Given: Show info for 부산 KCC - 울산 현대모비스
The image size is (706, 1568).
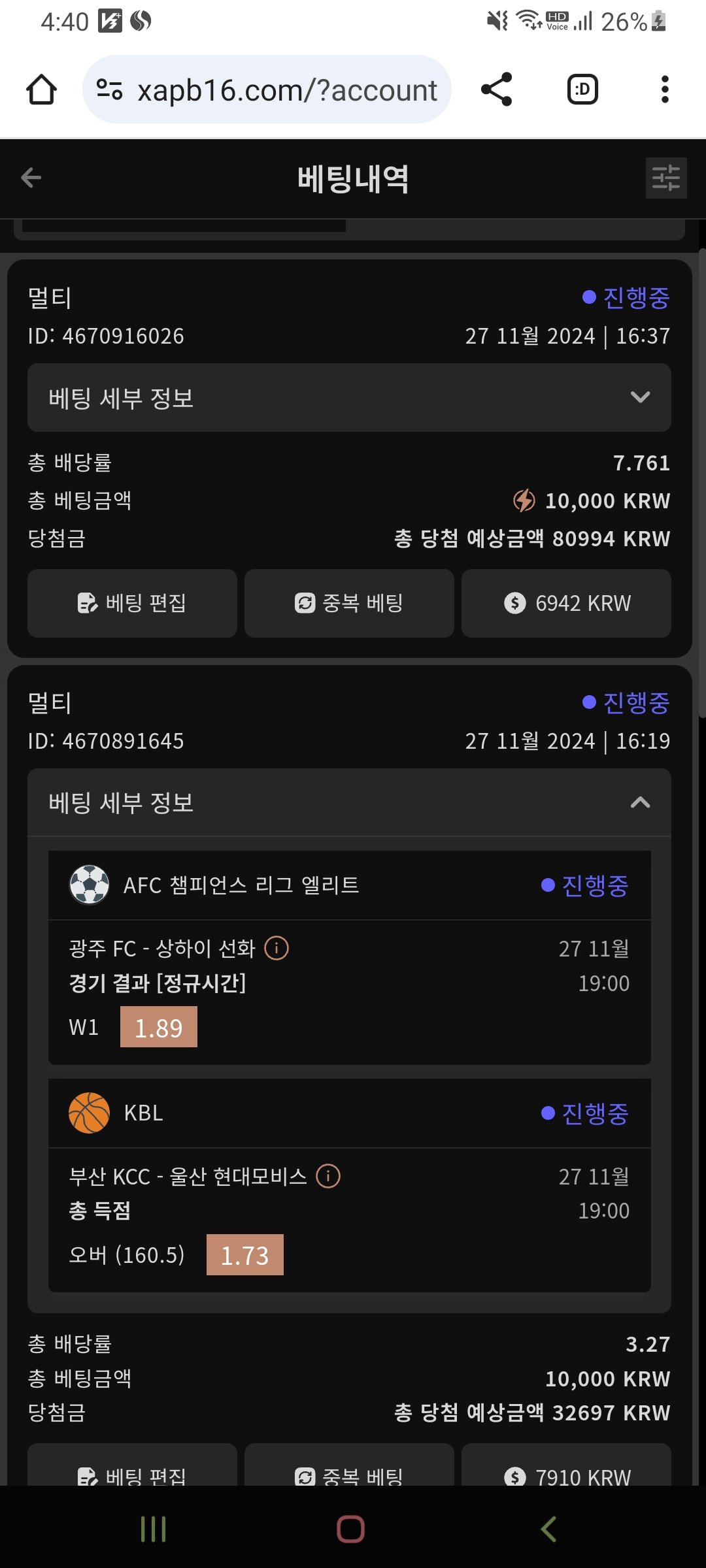Looking at the screenshot, I should click(328, 1176).
